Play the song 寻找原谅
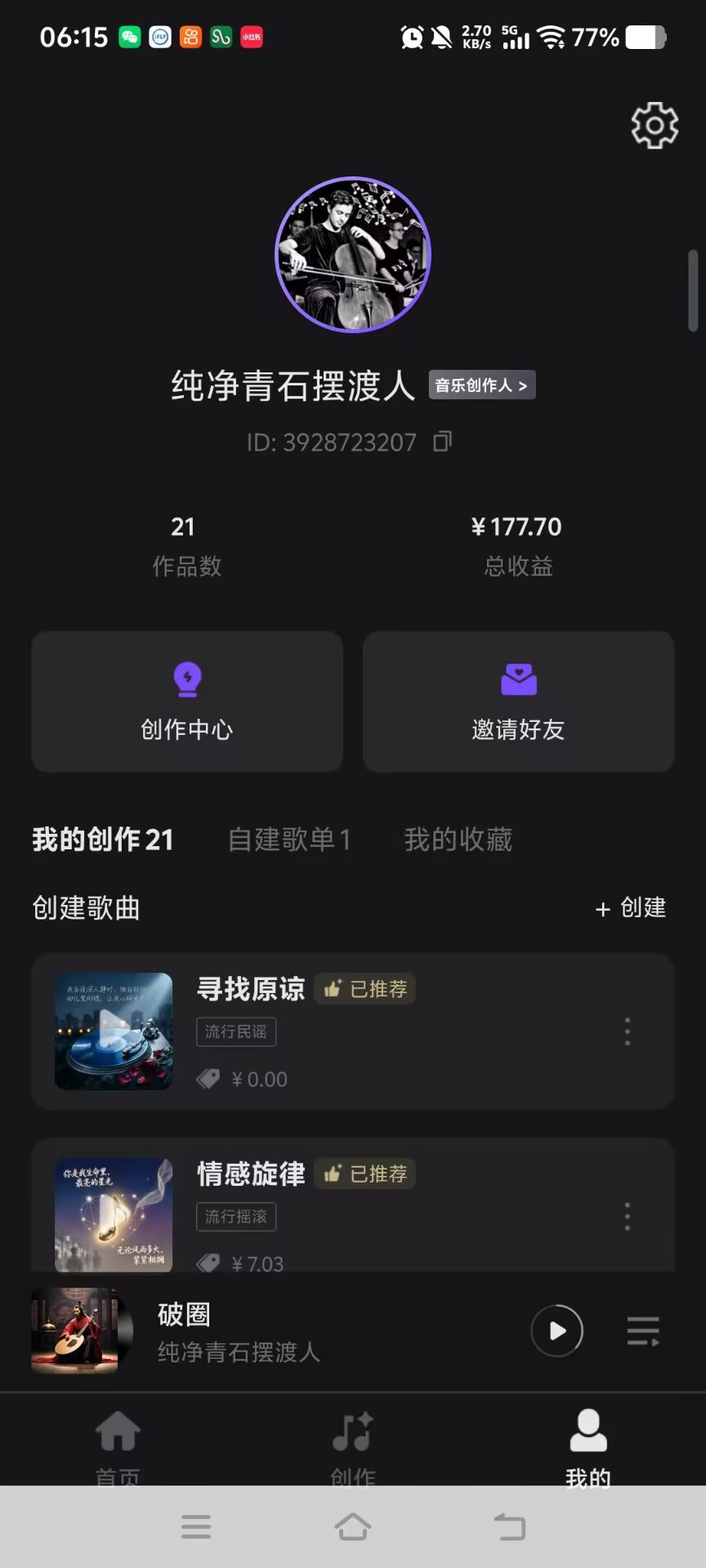Image resolution: width=706 pixels, height=1568 pixels. [114, 1031]
